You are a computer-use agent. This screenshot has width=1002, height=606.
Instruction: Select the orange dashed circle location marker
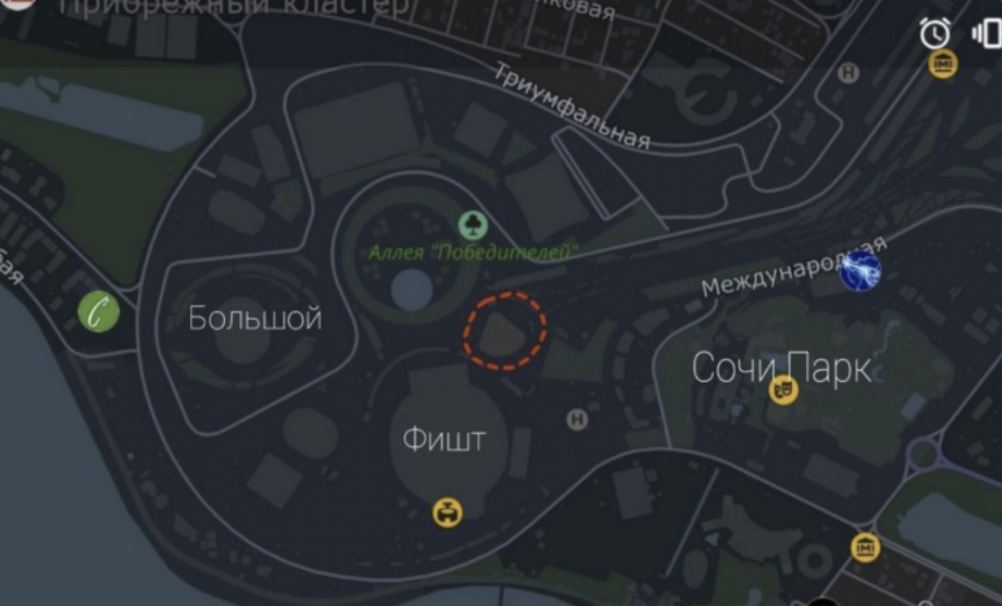[x=505, y=331]
